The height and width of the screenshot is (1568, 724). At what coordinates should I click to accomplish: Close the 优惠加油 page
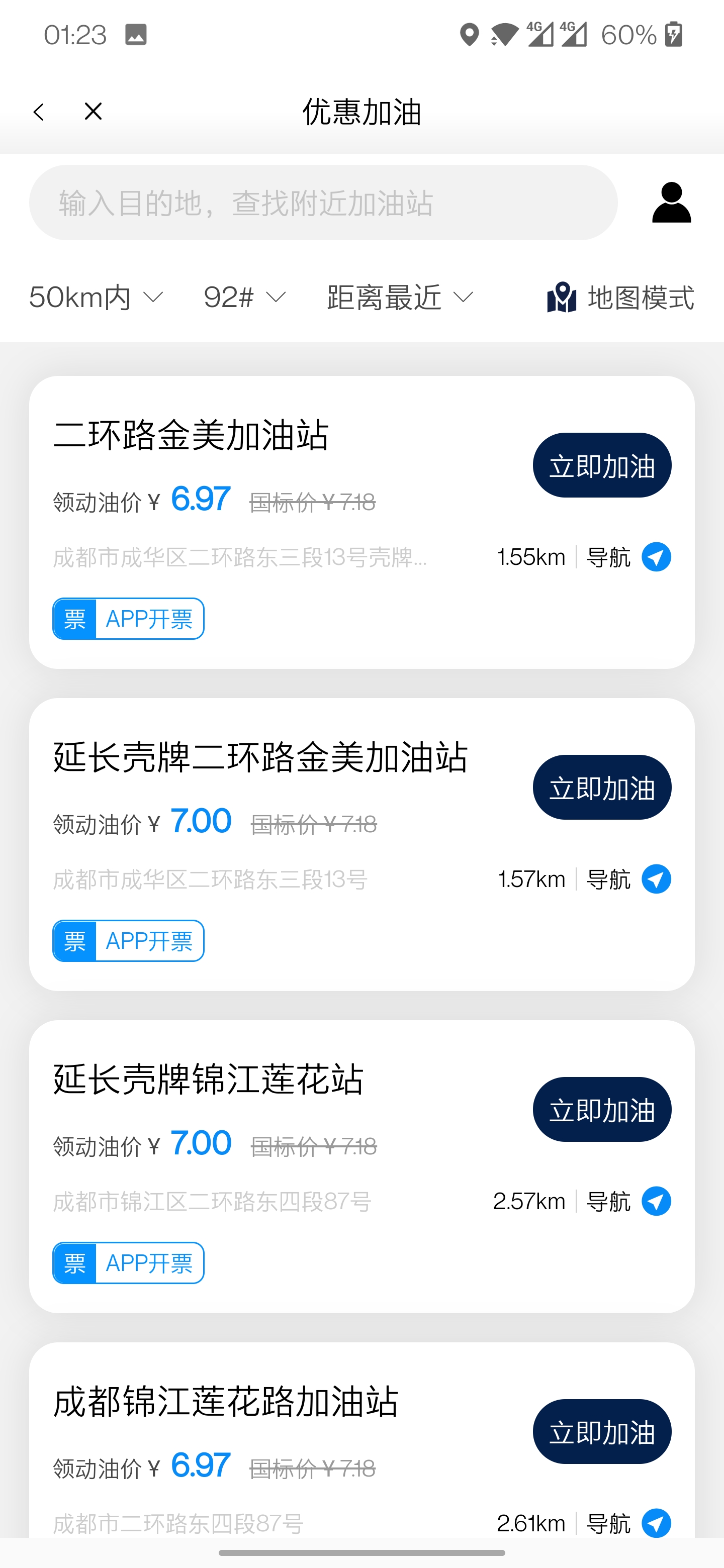[x=93, y=112]
